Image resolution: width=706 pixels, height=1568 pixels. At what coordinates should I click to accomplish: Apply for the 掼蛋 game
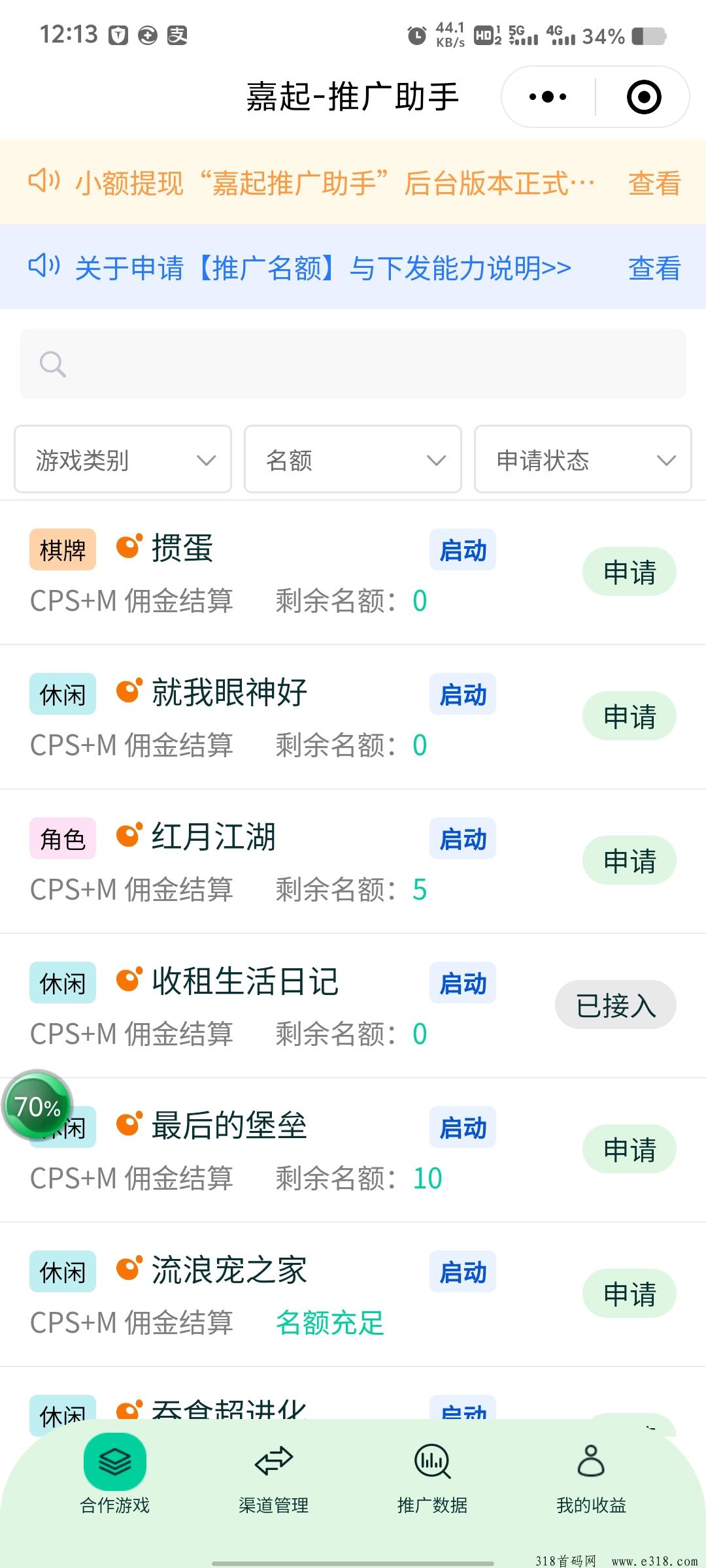click(x=630, y=572)
